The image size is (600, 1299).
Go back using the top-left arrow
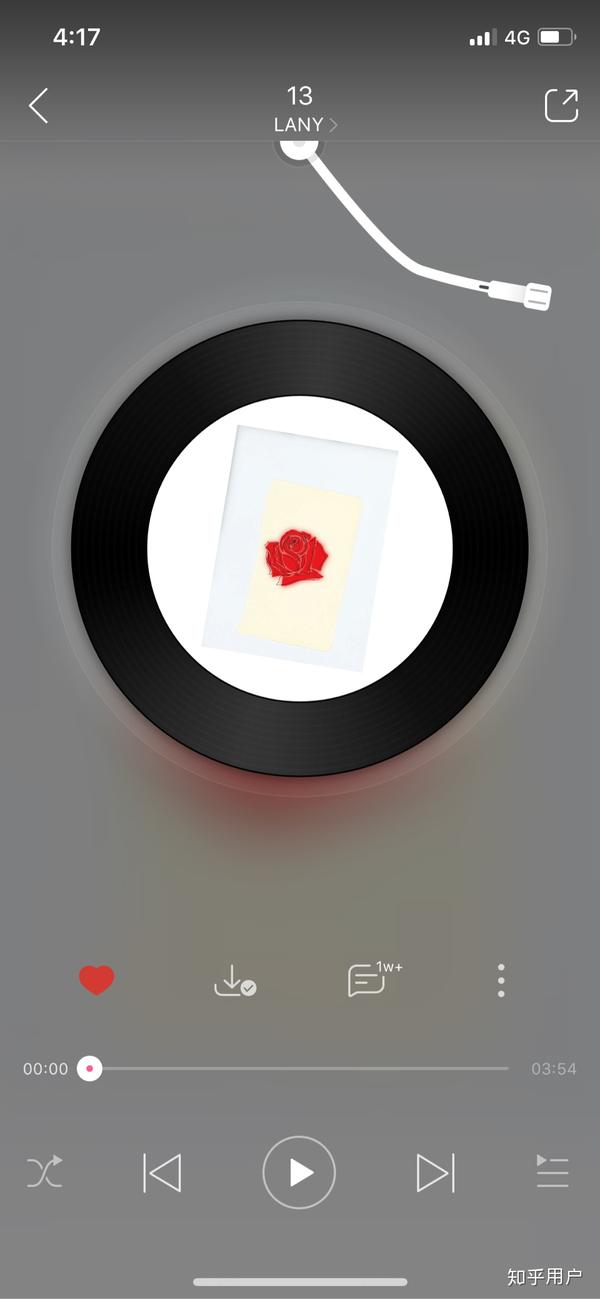[38, 105]
